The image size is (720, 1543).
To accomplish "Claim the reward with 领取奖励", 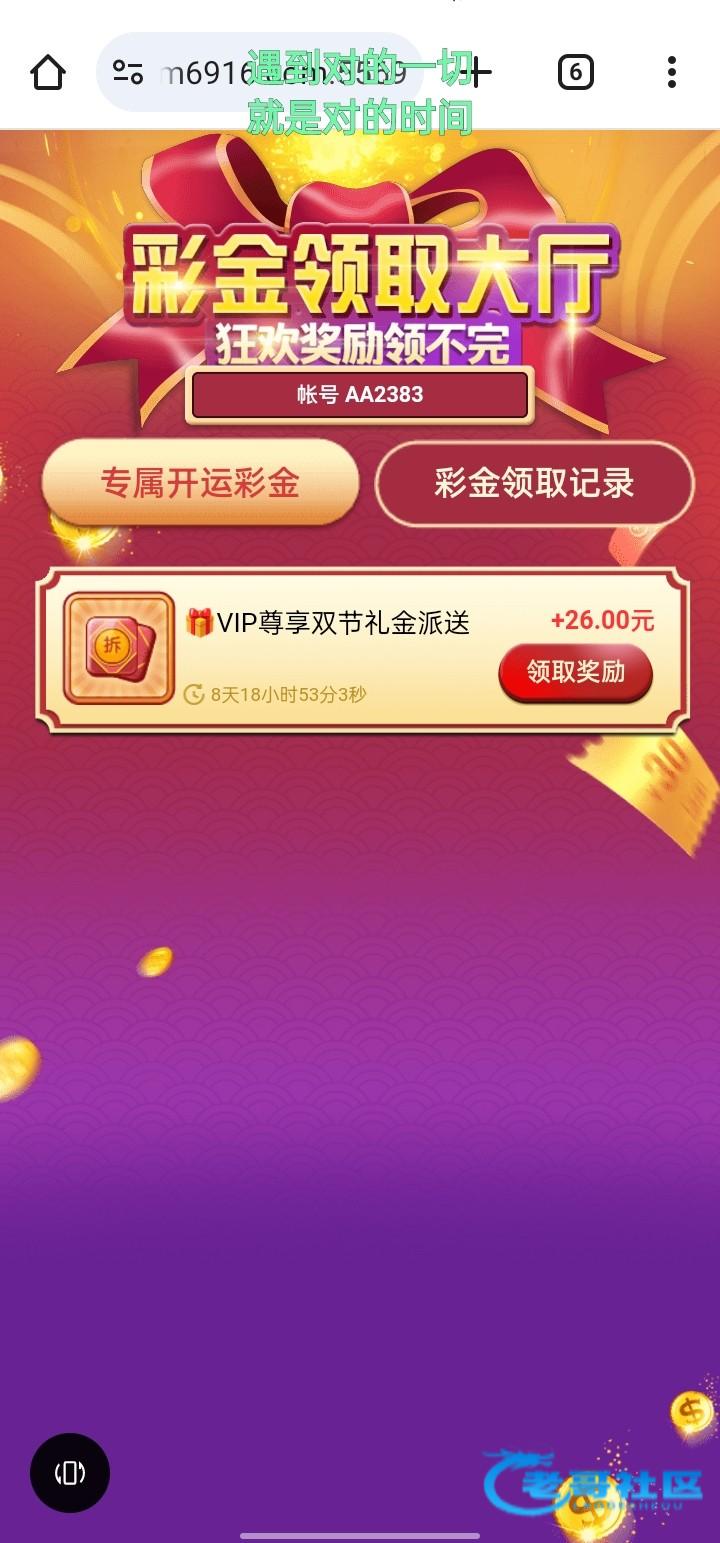I will click(575, 672).
